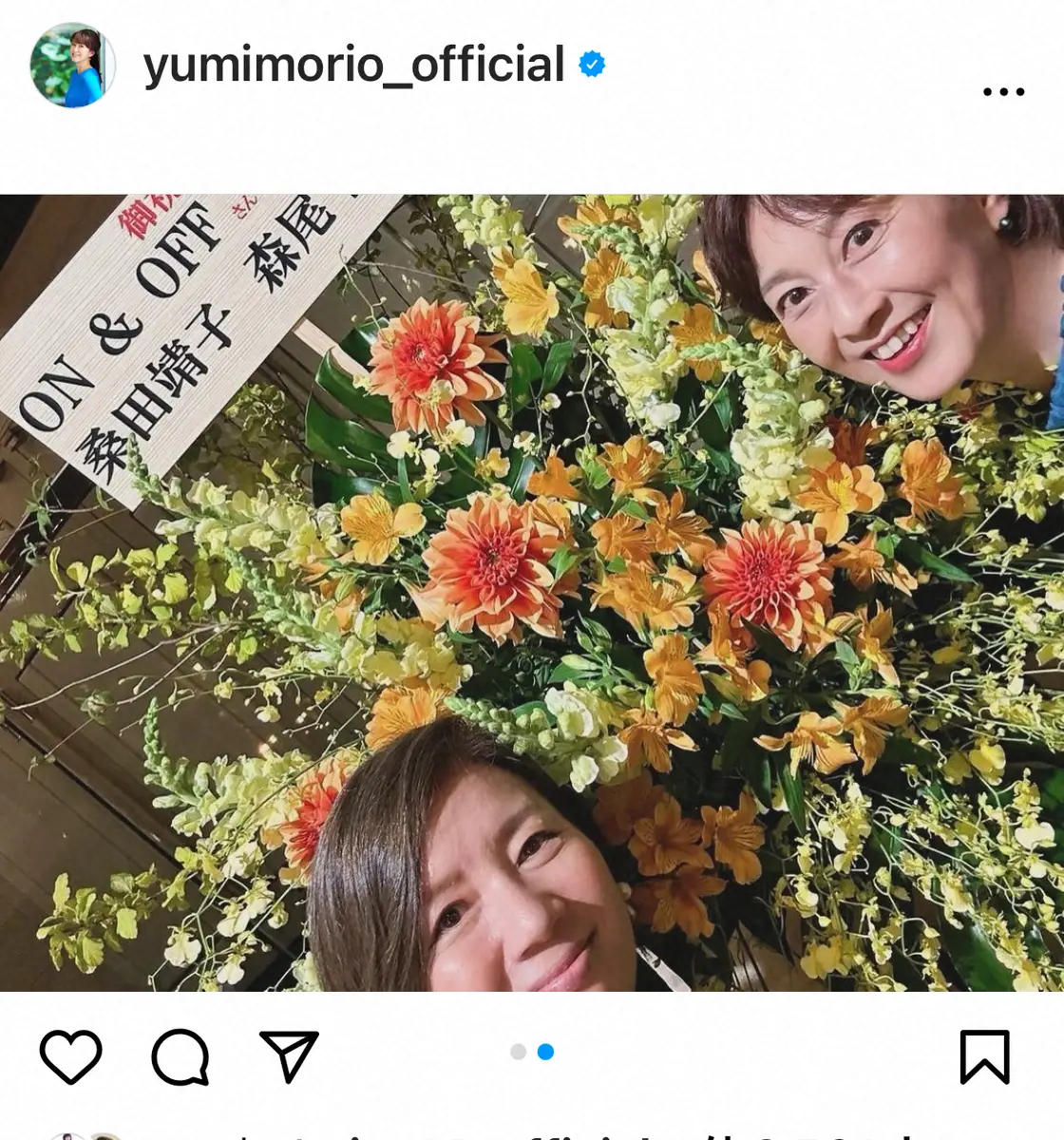
Task: Bookmark this post
Action: pyautogui.click(x=984, y=1055)
